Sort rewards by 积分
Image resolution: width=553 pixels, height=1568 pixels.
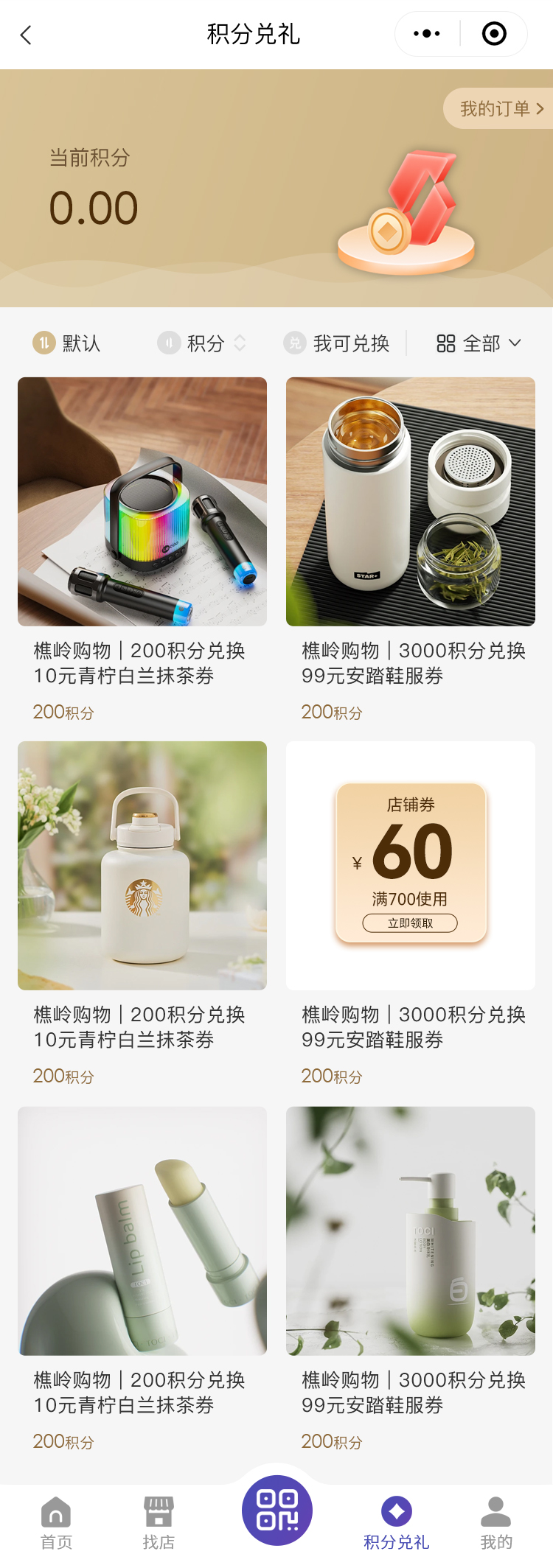pyautogui.click(x=202, y=343)
